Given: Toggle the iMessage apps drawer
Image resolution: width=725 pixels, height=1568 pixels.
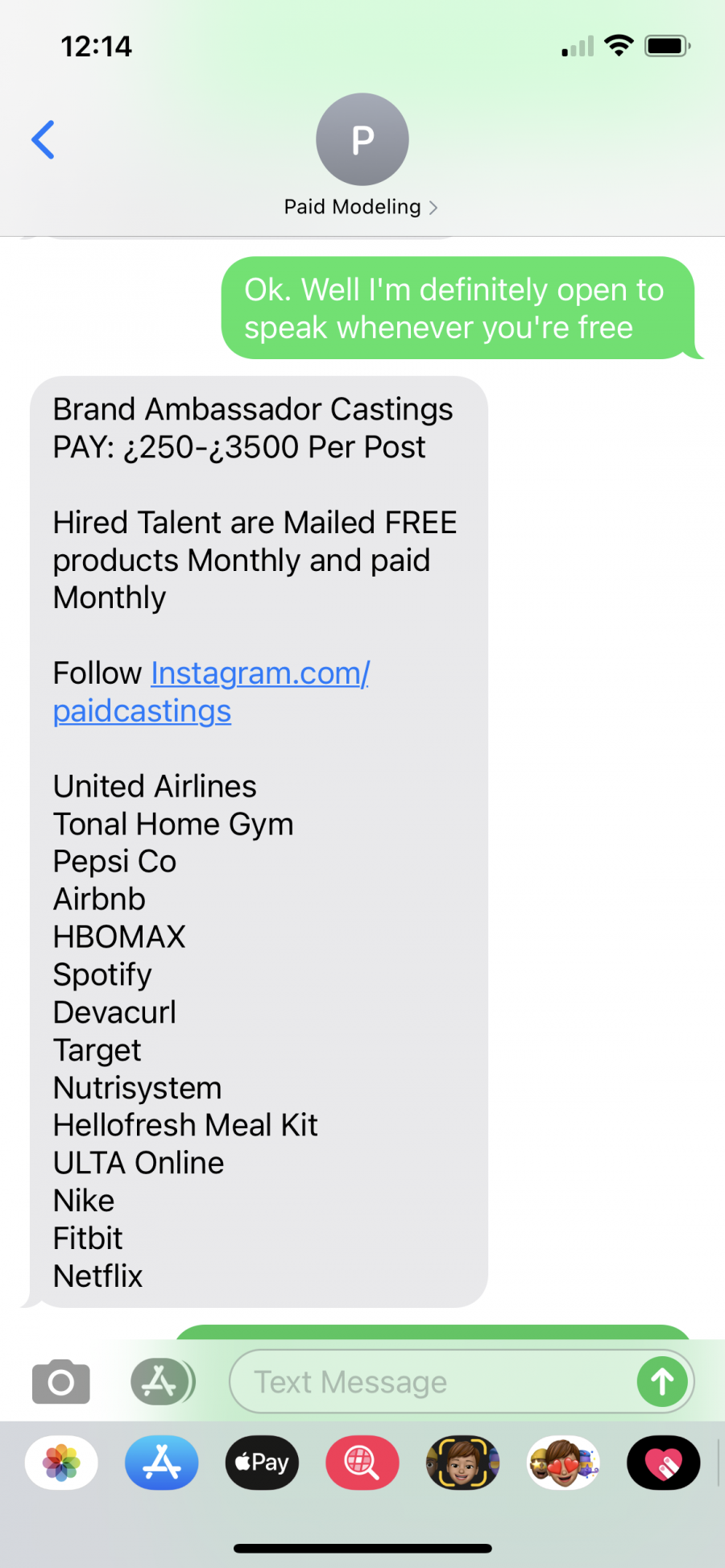Looking at the screenshot, I should (x=162, y=1382).
